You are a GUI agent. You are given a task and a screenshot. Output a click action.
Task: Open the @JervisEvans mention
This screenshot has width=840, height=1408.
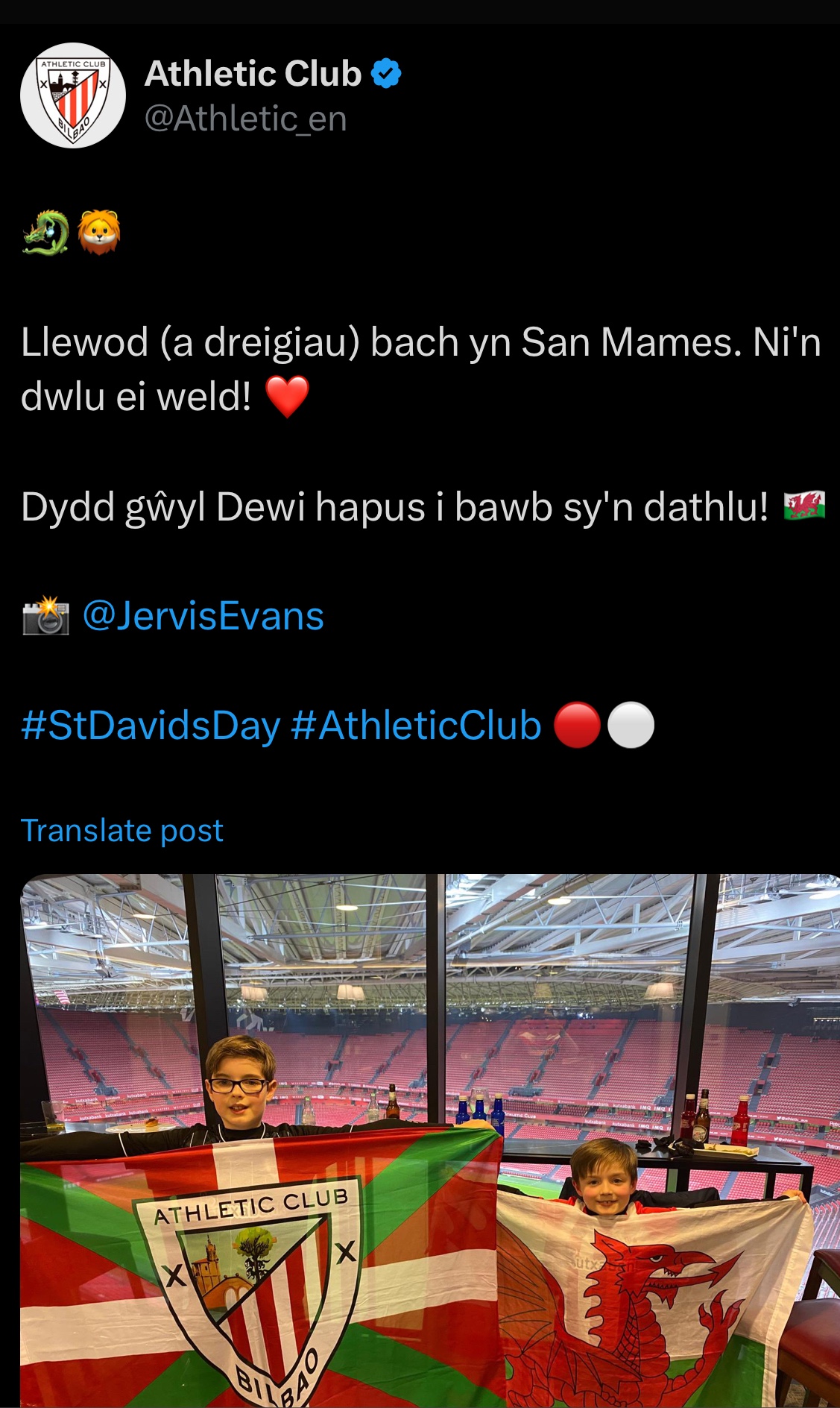tap(203, 616)
